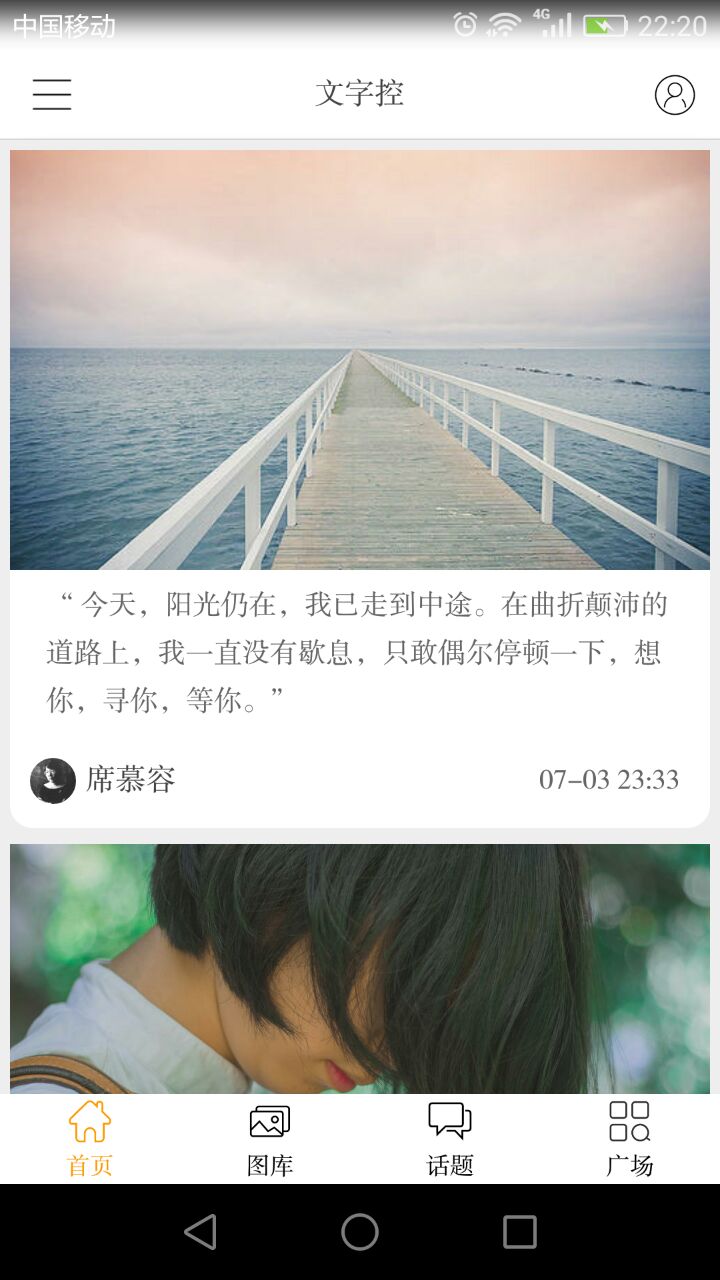Viewport: 720px width, 1280px height.
Task: Switch to the 话题 tab
Action: tap(450, 1138)
